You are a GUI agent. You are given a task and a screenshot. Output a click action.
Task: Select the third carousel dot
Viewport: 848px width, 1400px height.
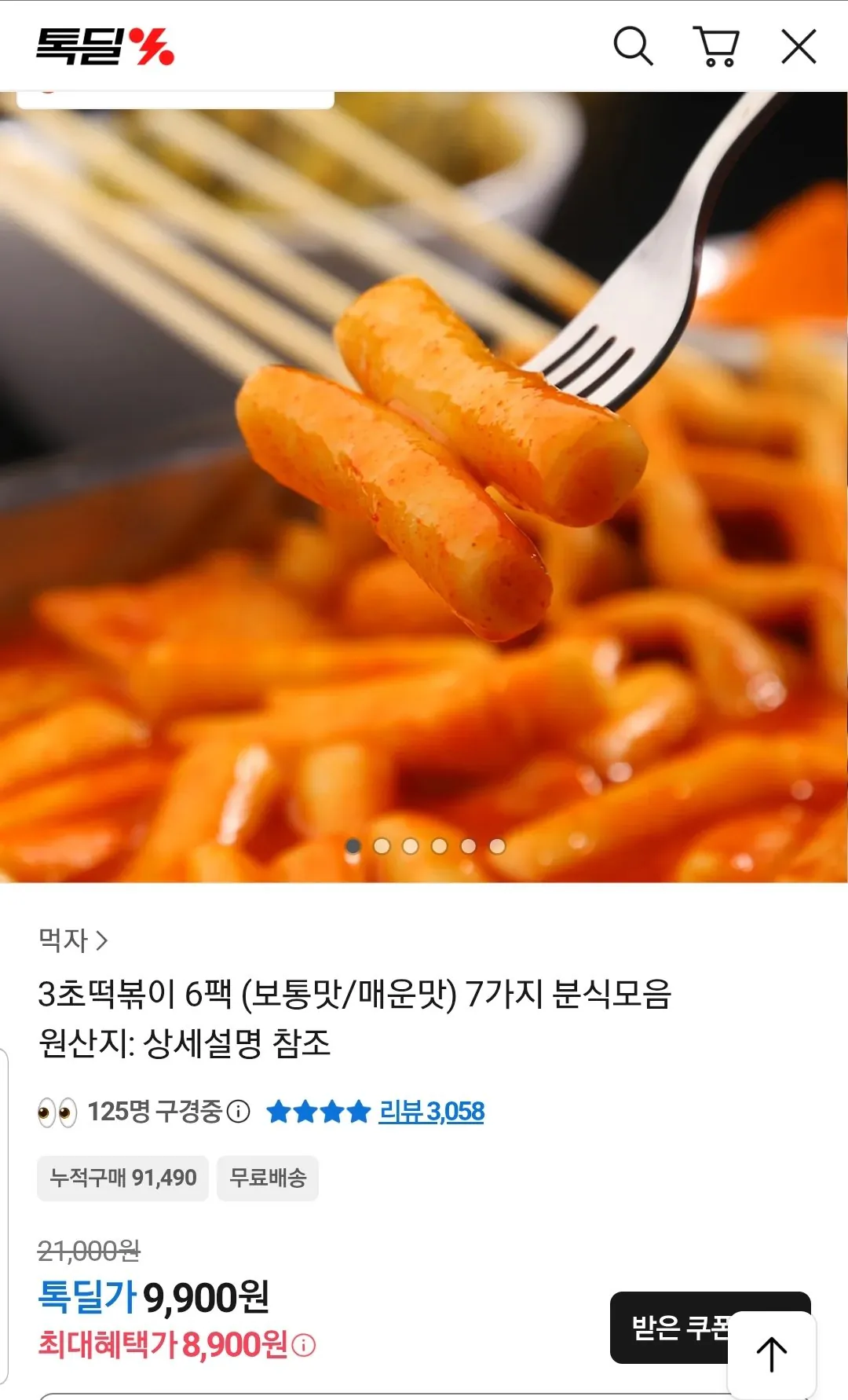[x=409, y=845]
